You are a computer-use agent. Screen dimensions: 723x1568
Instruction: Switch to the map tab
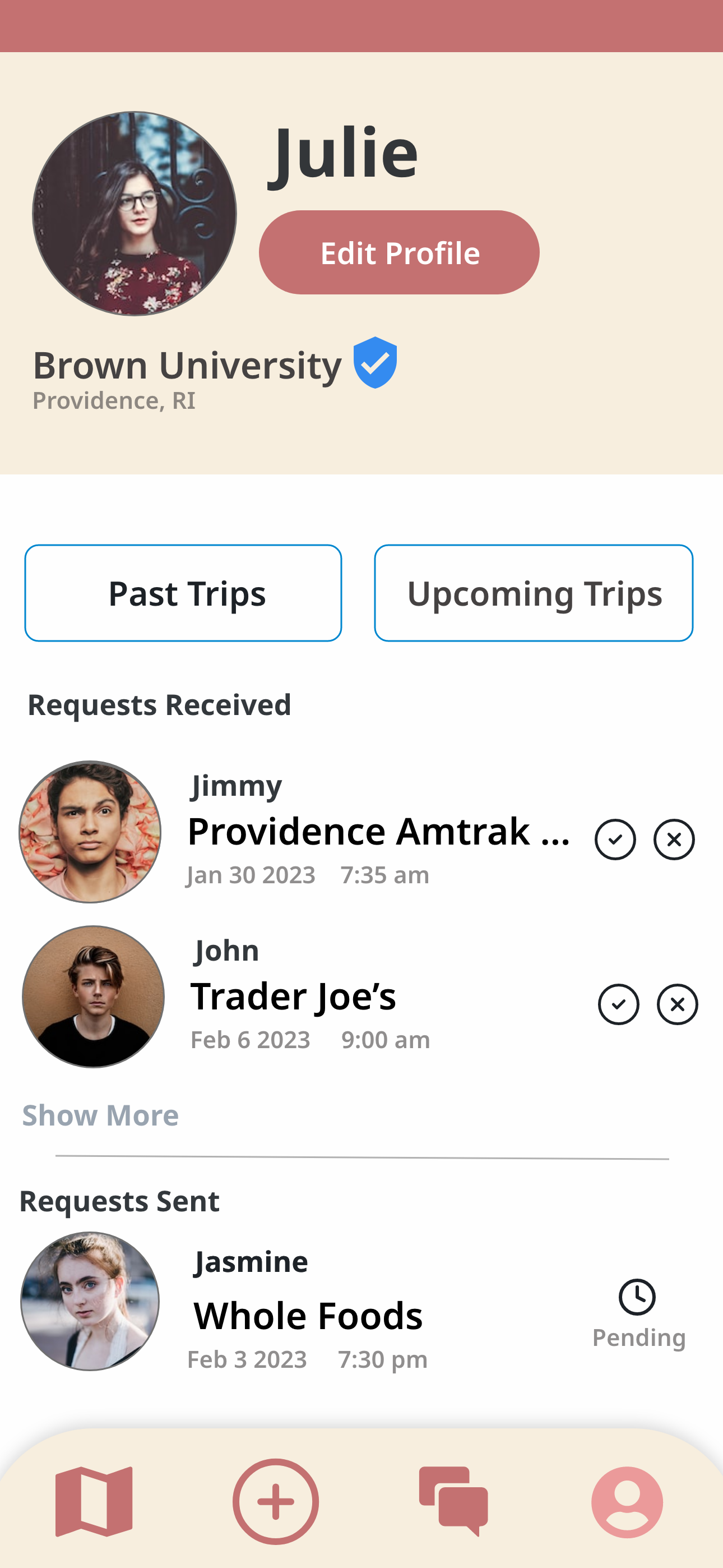[94, 1501]
